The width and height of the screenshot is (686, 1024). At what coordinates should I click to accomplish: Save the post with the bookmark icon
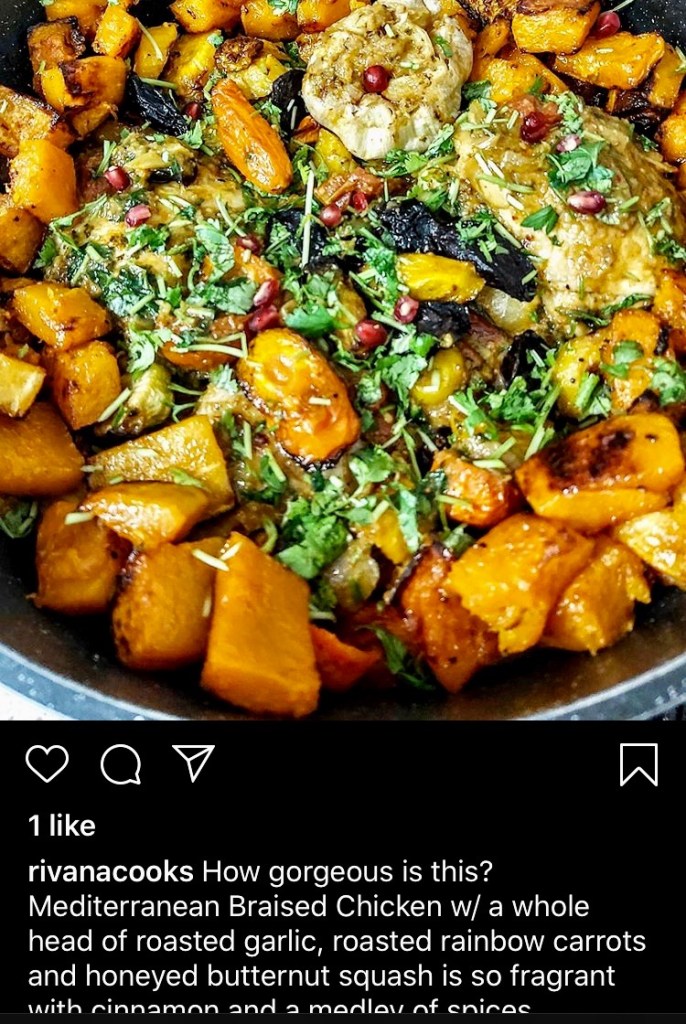(x=638, y=765)
